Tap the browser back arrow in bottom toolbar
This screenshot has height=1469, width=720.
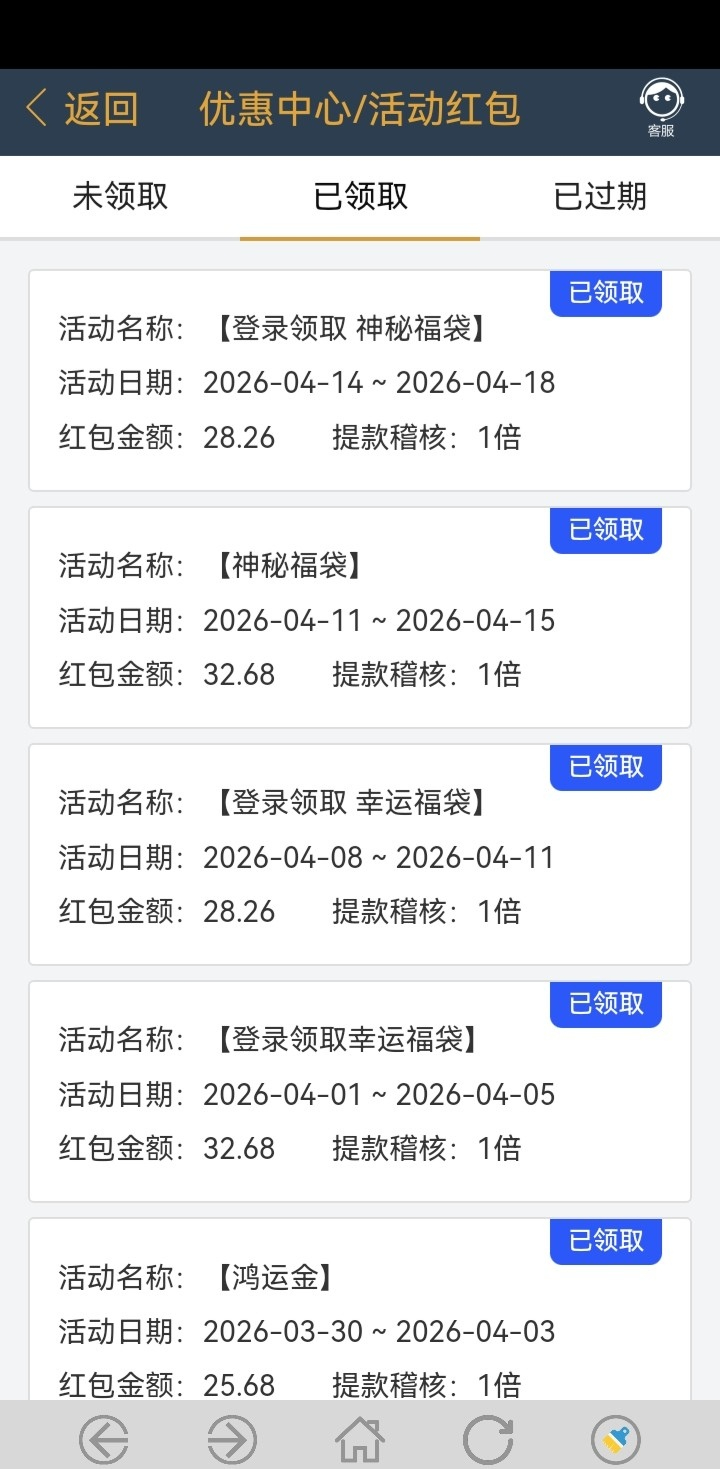104,1441
